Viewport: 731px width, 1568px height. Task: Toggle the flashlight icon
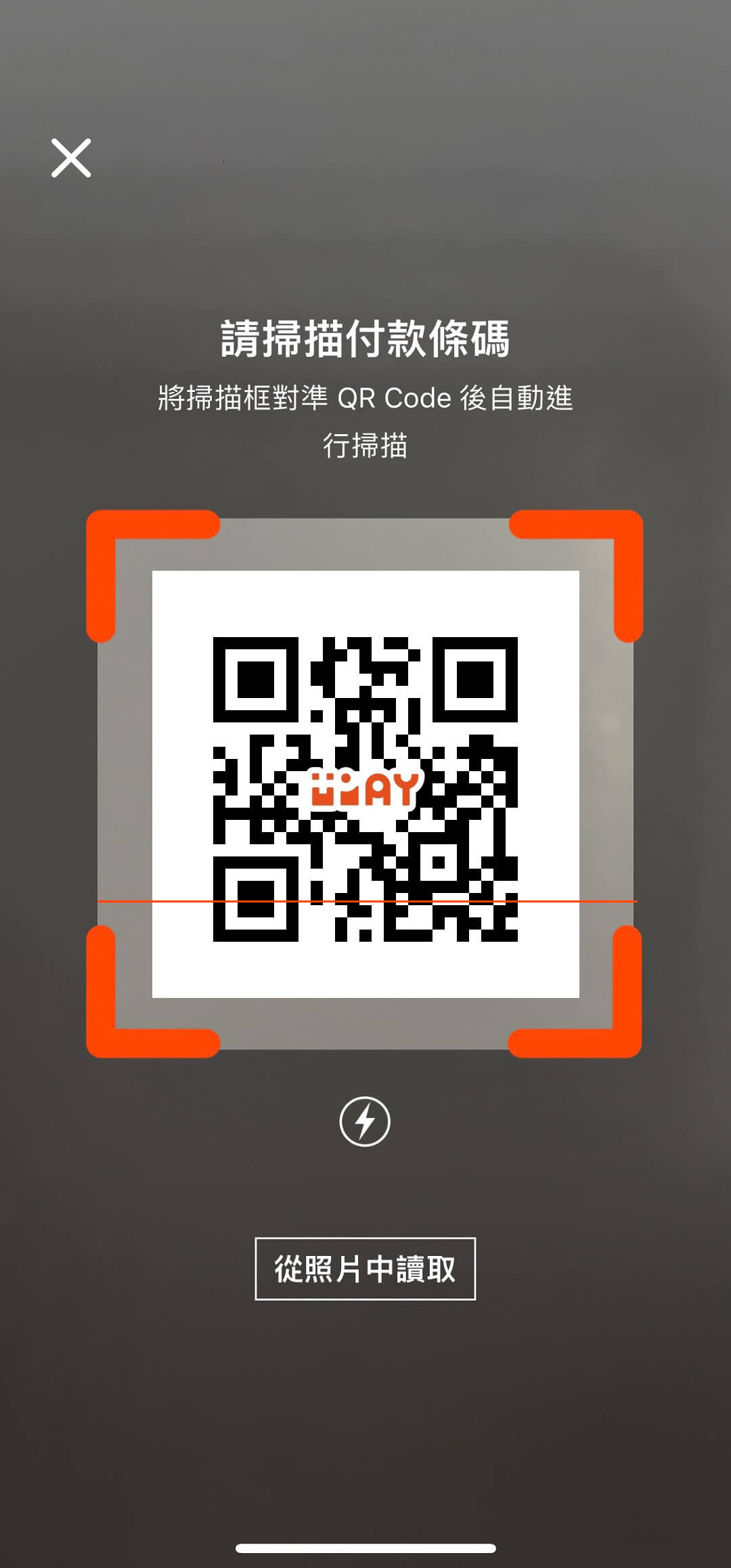(365, 1122)
